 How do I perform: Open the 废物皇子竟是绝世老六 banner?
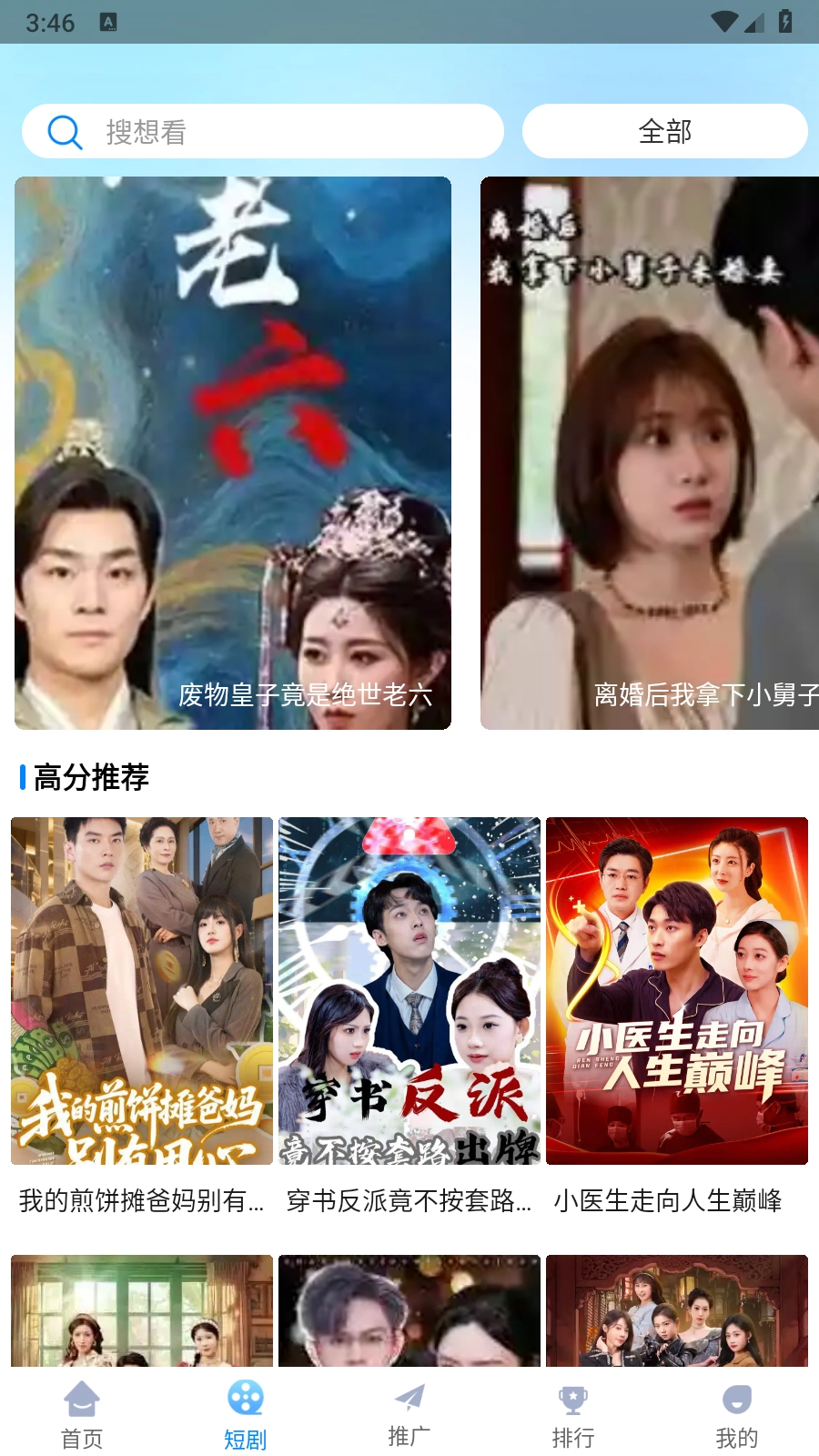(x=233, y=453)
